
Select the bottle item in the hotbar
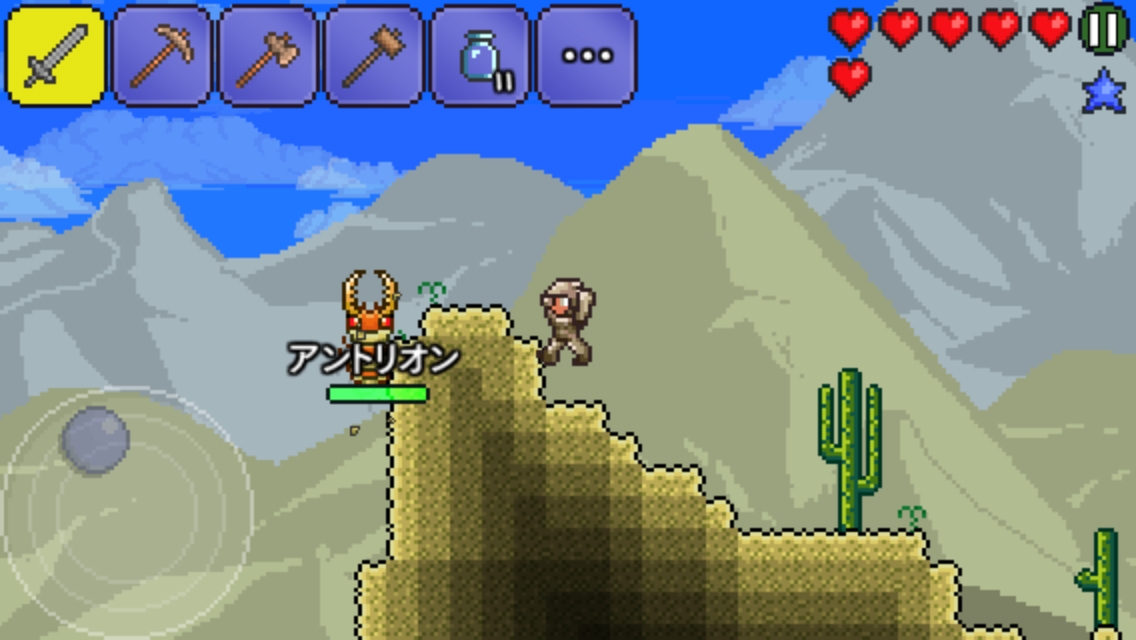[x=480, y=56]
